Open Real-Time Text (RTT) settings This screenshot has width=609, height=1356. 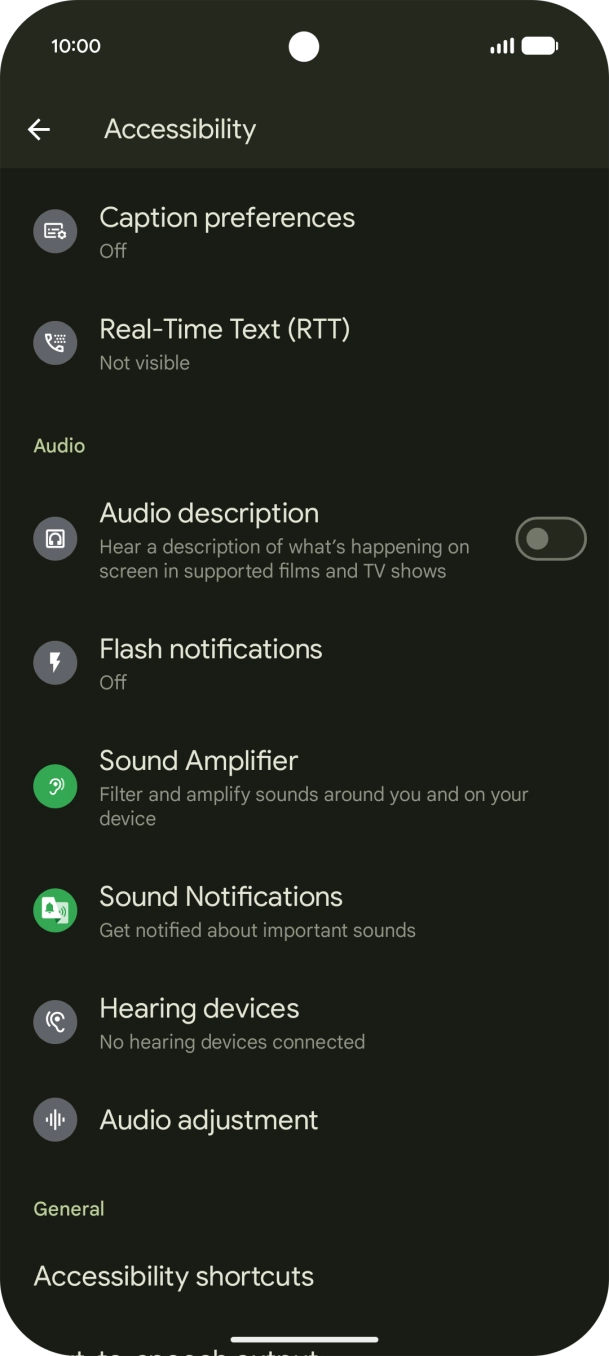225,343
